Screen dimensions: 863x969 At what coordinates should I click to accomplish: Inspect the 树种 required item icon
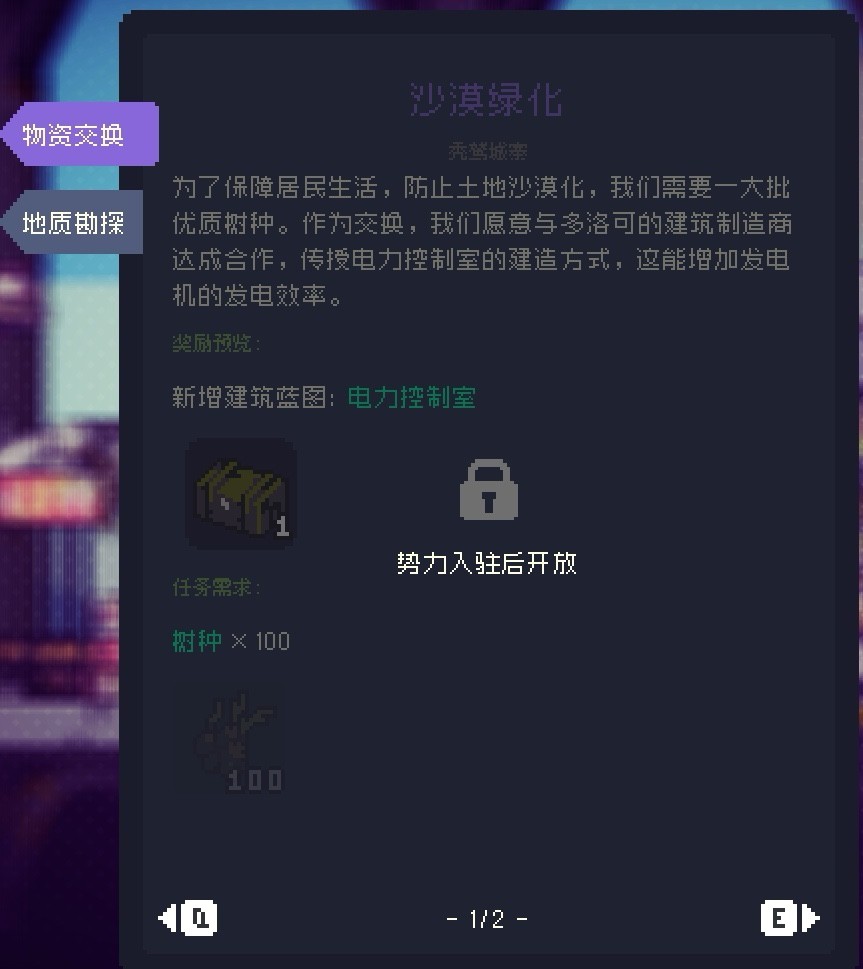tap(228, 738)
